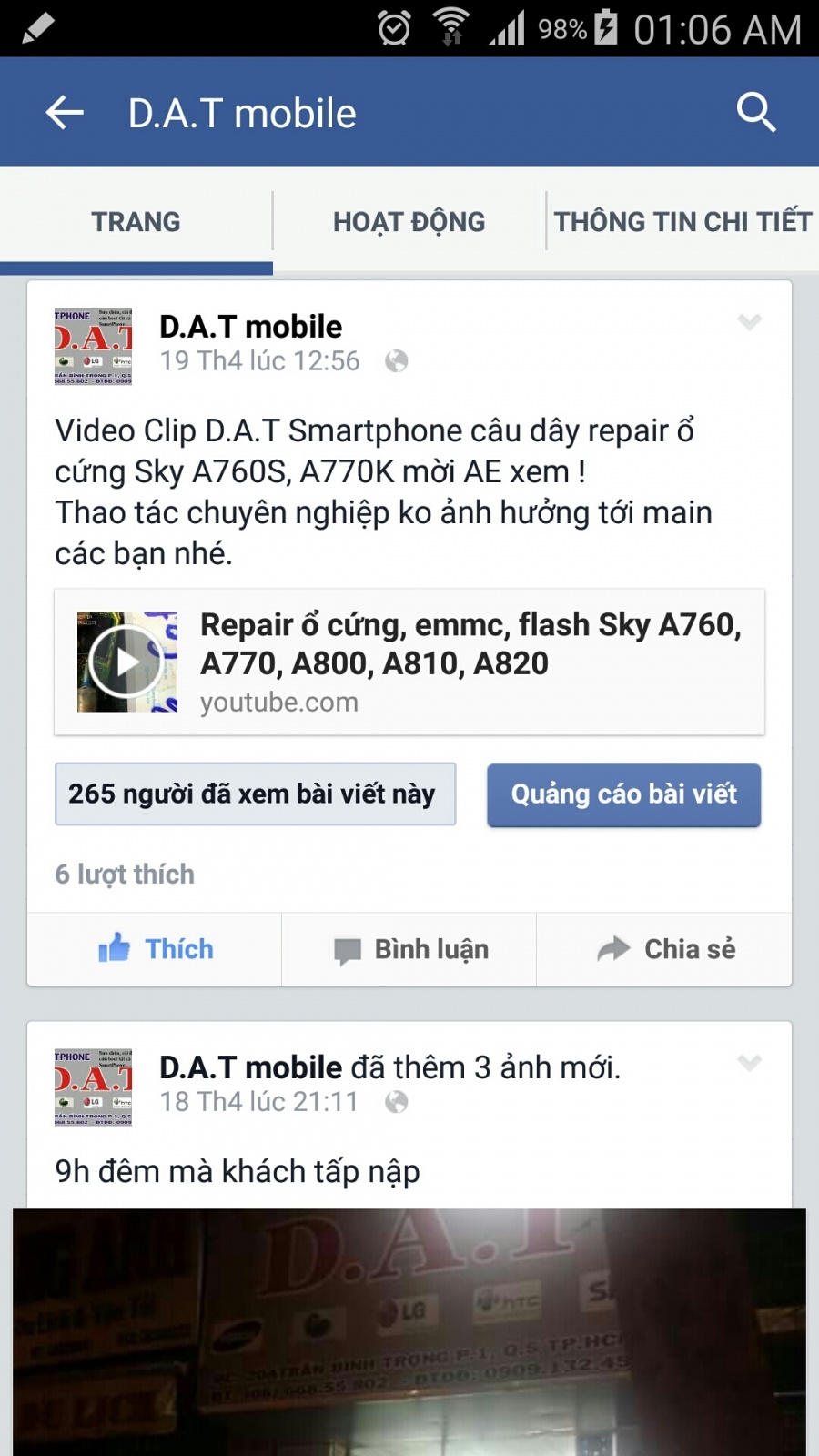819x1456 pixels.
Task: View the 6 lượt thích list
Action: 125,874
